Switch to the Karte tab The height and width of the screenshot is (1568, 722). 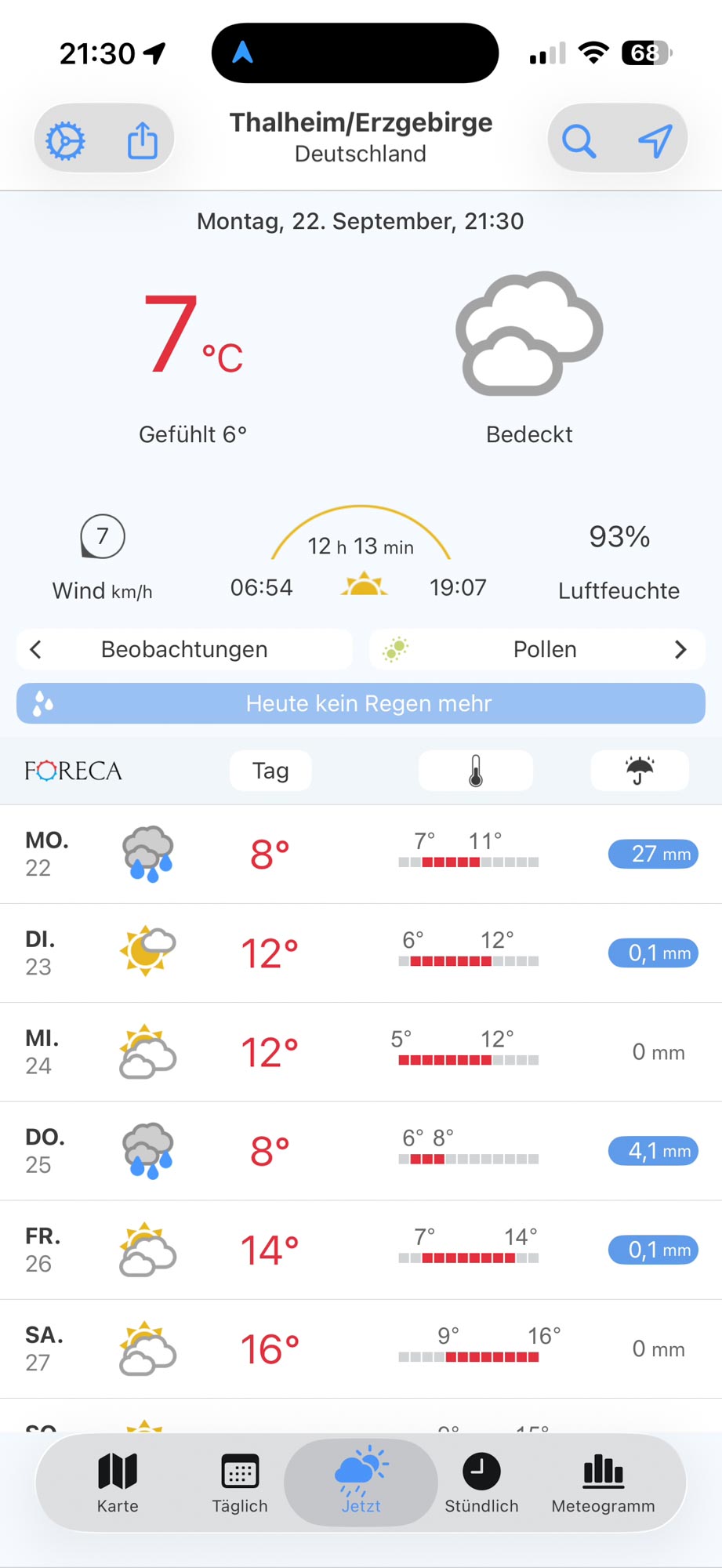118,1482
